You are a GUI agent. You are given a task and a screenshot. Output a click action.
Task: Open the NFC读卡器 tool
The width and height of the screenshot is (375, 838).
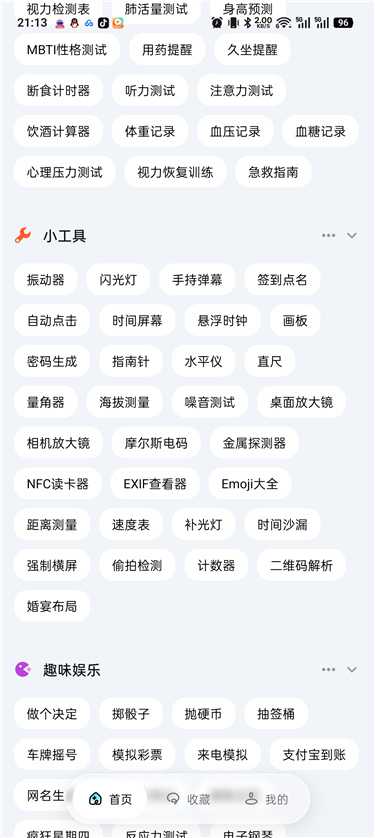click(58, 484)
